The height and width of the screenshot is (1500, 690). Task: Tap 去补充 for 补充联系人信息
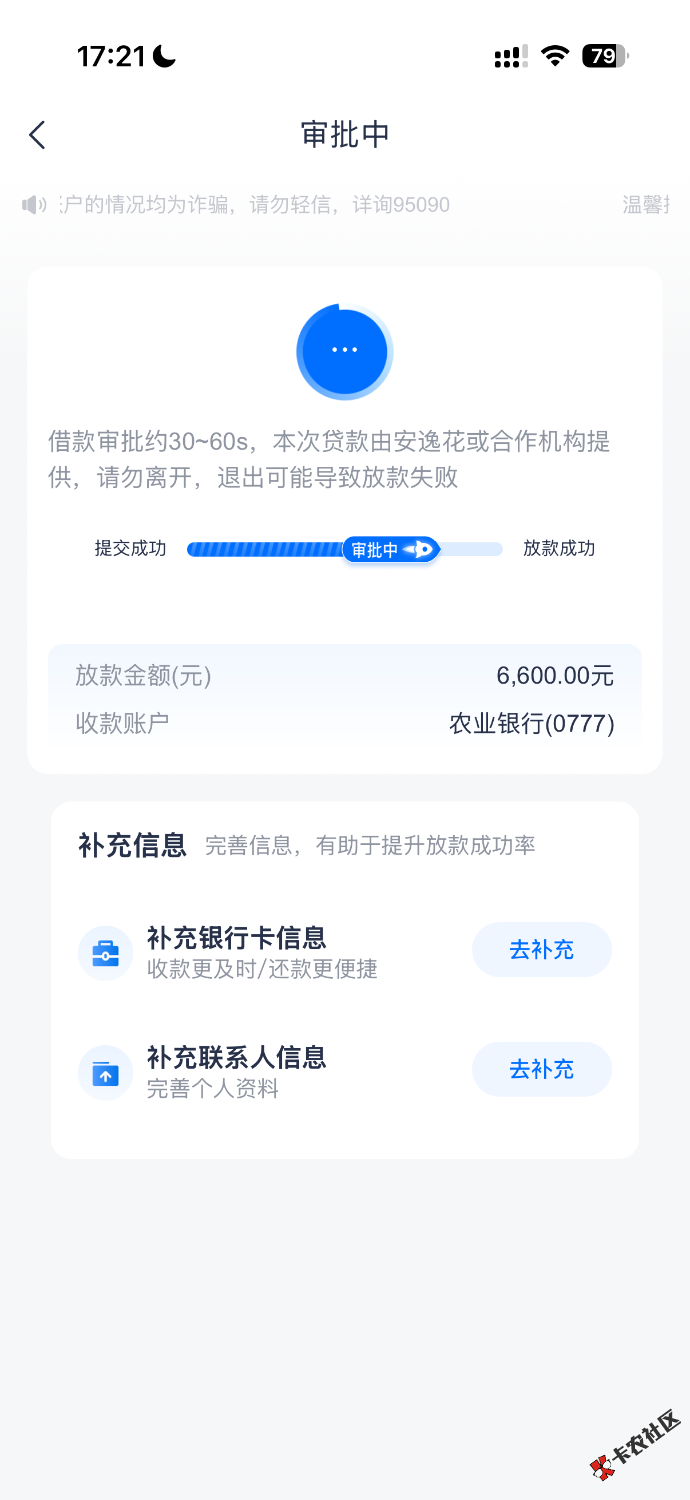point(541,1069)
